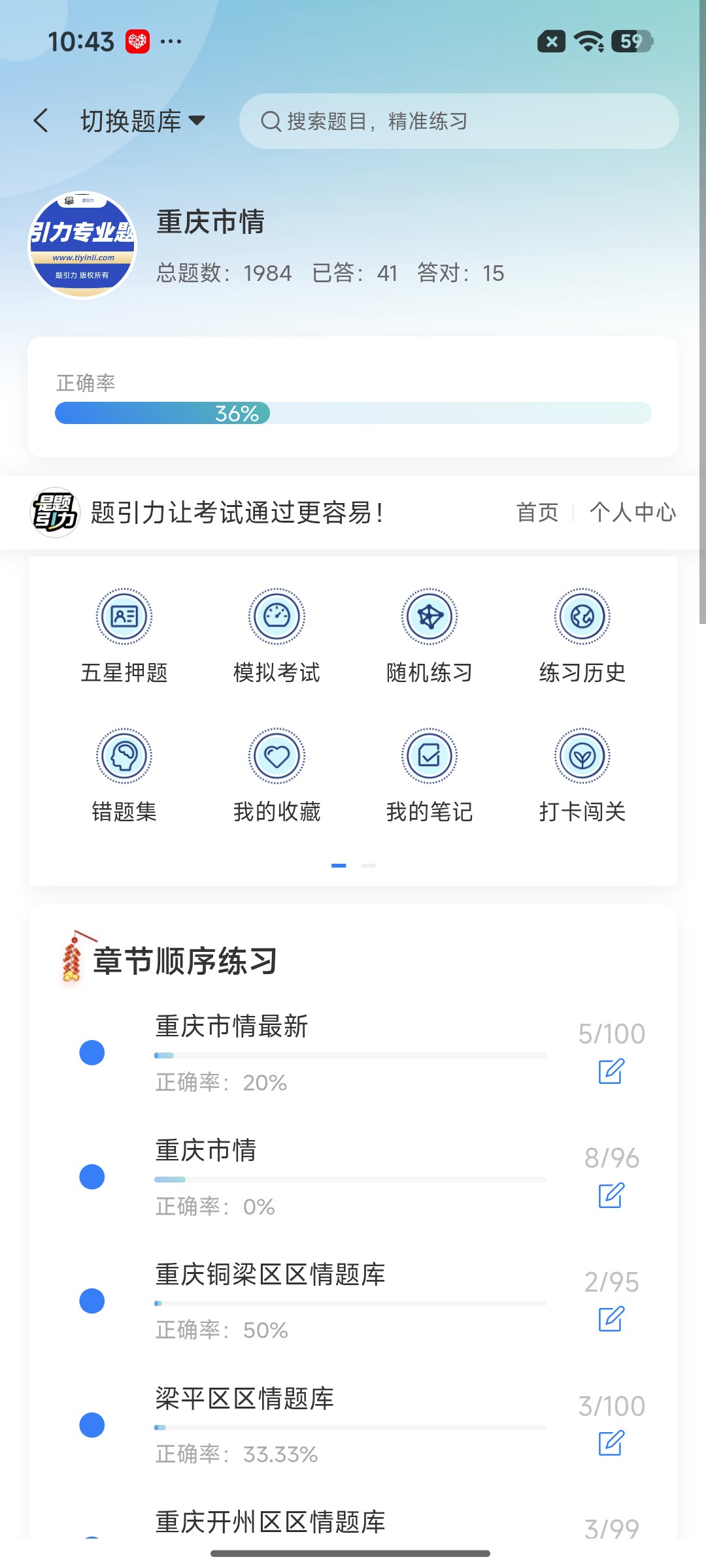Tap the 搜索题目 search box
The width and height of the screenshot is (706, 1568).
pyautogui.click(x=459, y=121)
